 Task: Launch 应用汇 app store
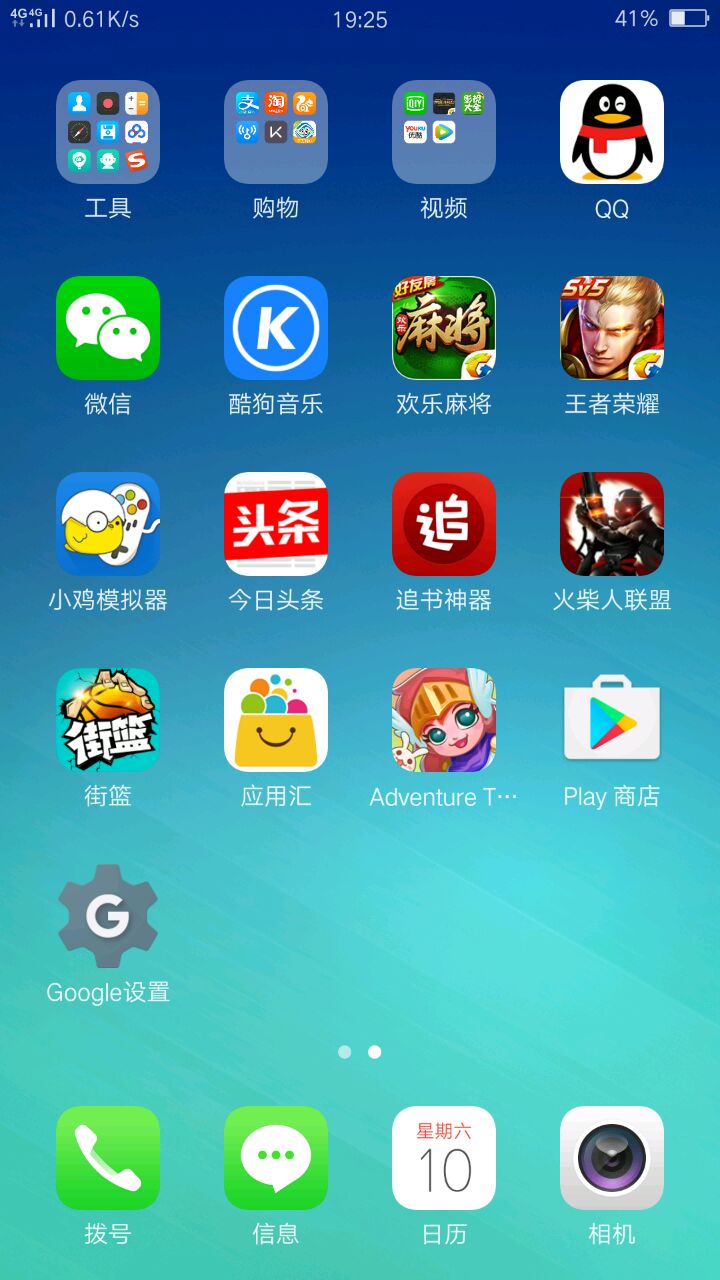point(276,720)
